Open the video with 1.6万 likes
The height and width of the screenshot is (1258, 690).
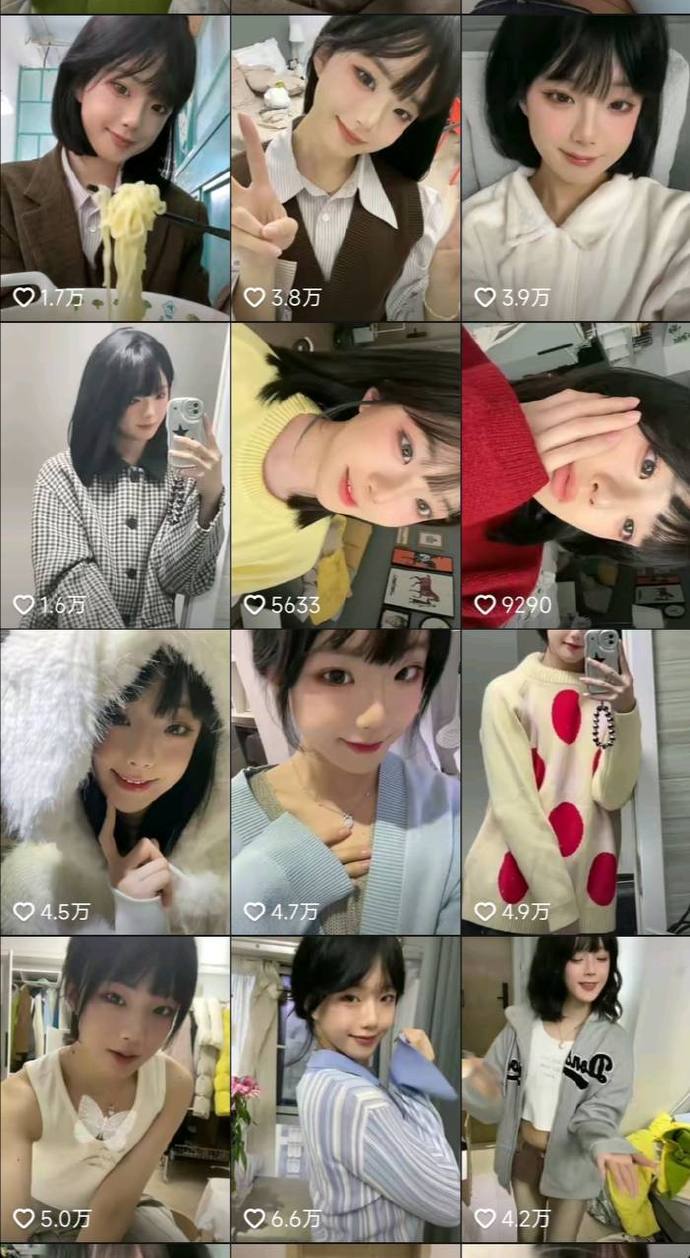pos(114,475)
